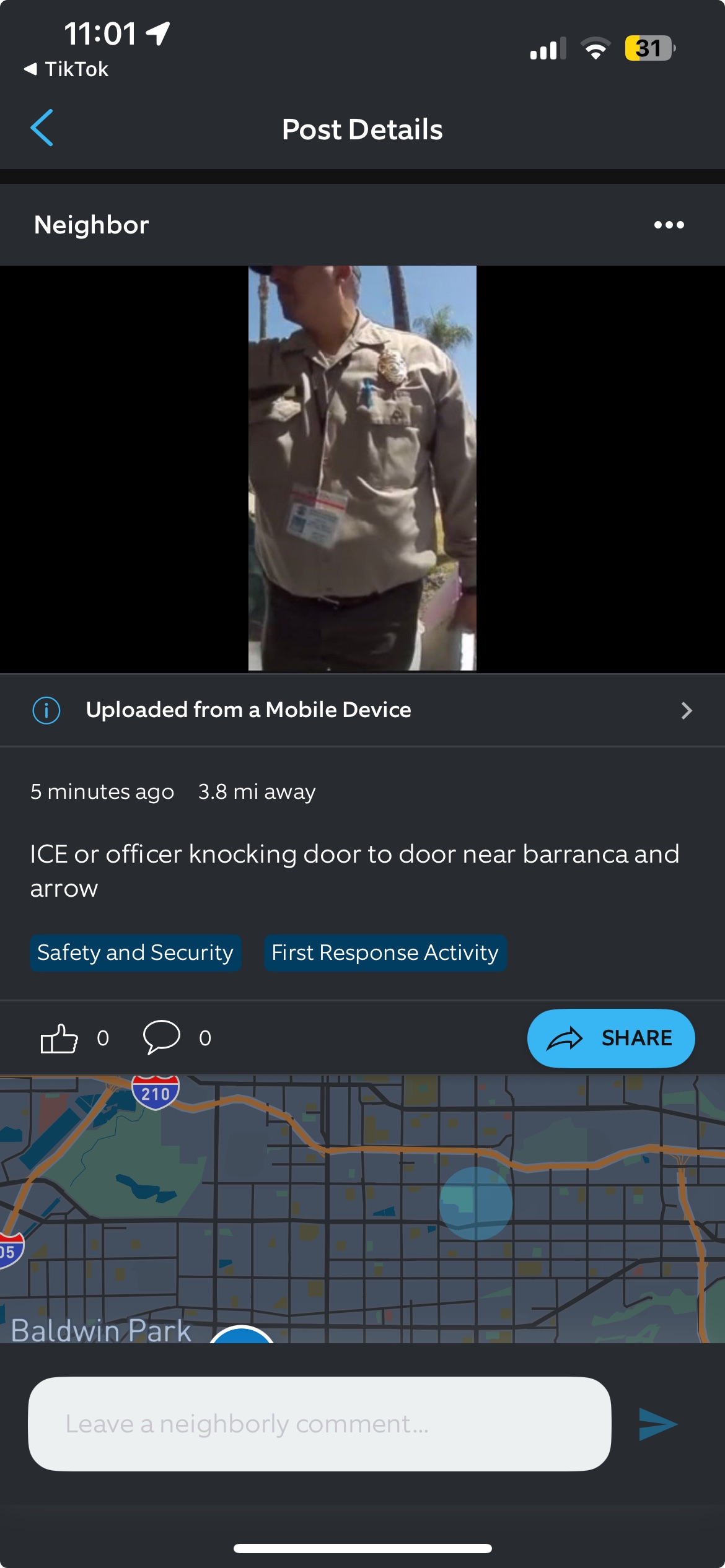The image size is (725, 1568).
Task: Open the incident location map
Action: (x=362, y=1208)
